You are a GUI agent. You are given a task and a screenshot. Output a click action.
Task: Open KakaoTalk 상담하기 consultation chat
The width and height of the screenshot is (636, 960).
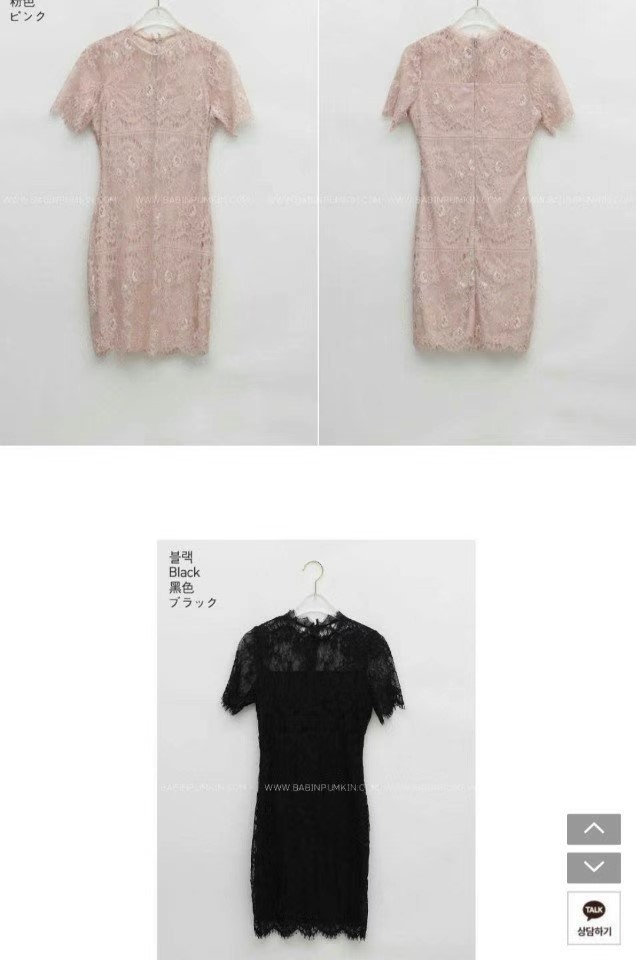593,917
